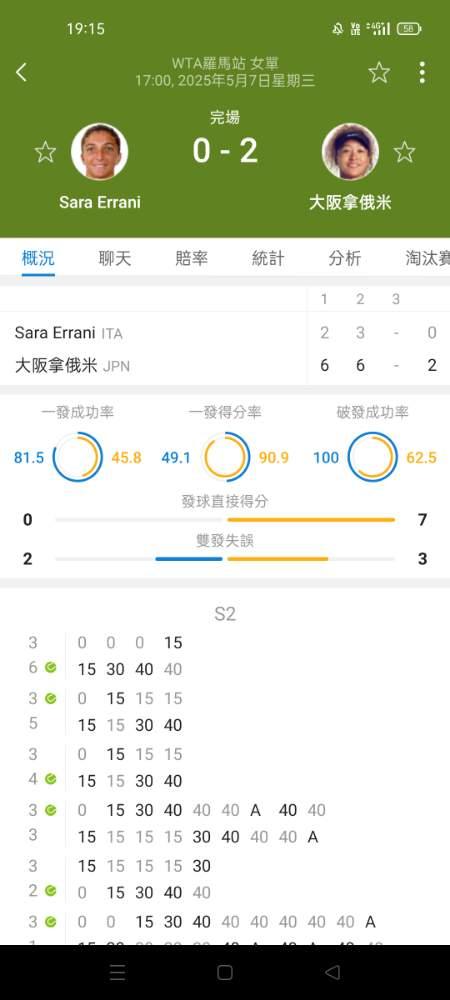The height and width of the screenshot is (1000, 450).
Task: Tap the system back triangle button
Action: [332, 972]
